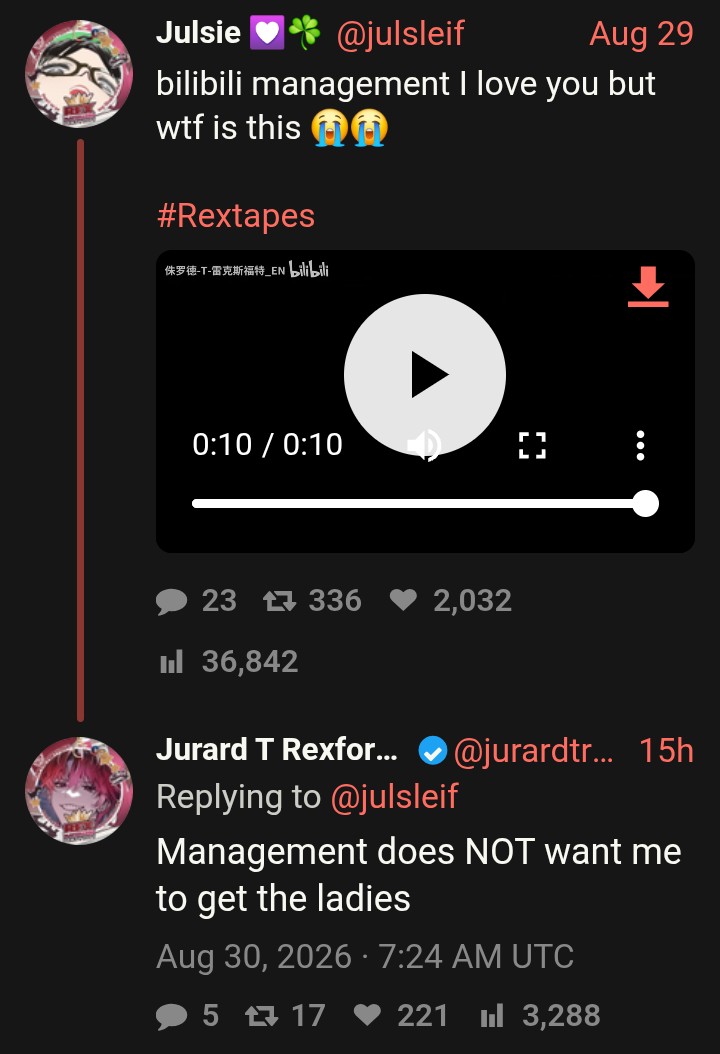View Julsie's profile picture
Viewport: 720px width, 1054px height.
[x=79, y=74]
